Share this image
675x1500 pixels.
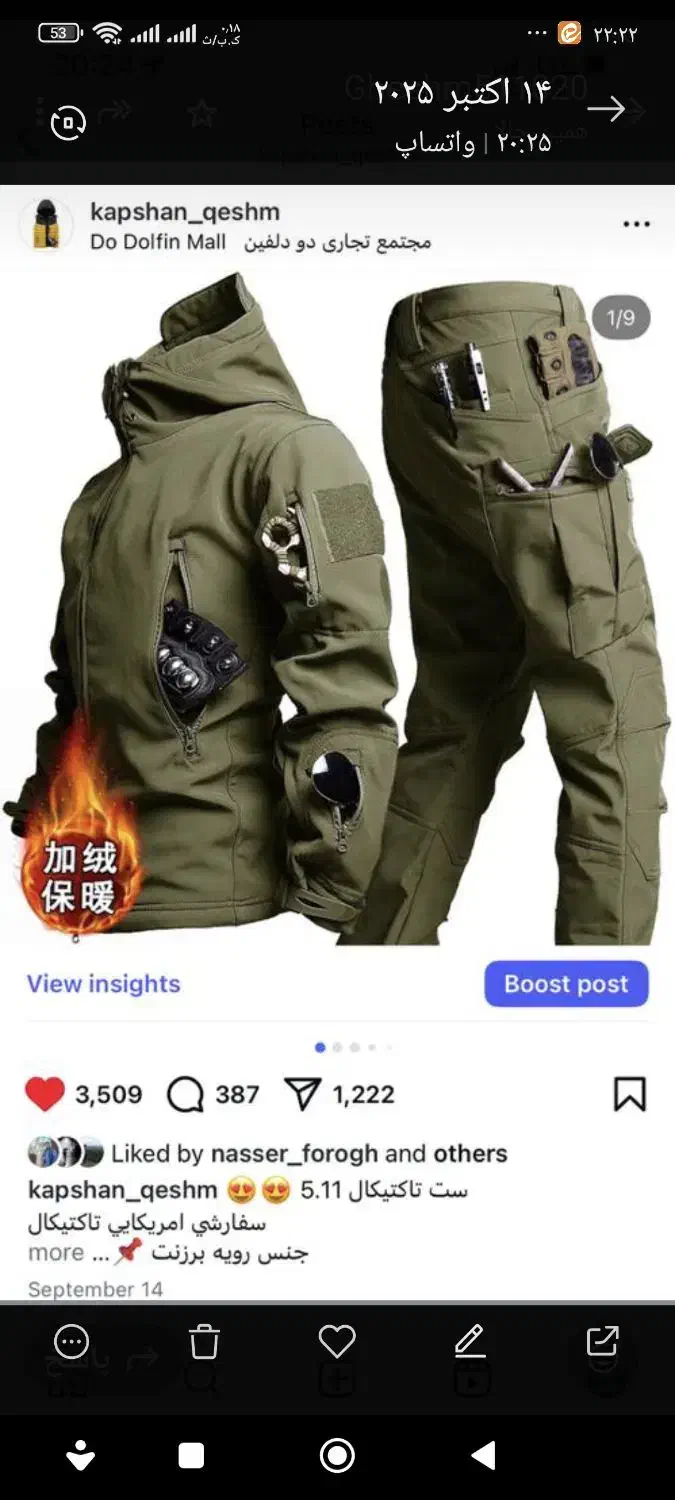point(602,1342)
